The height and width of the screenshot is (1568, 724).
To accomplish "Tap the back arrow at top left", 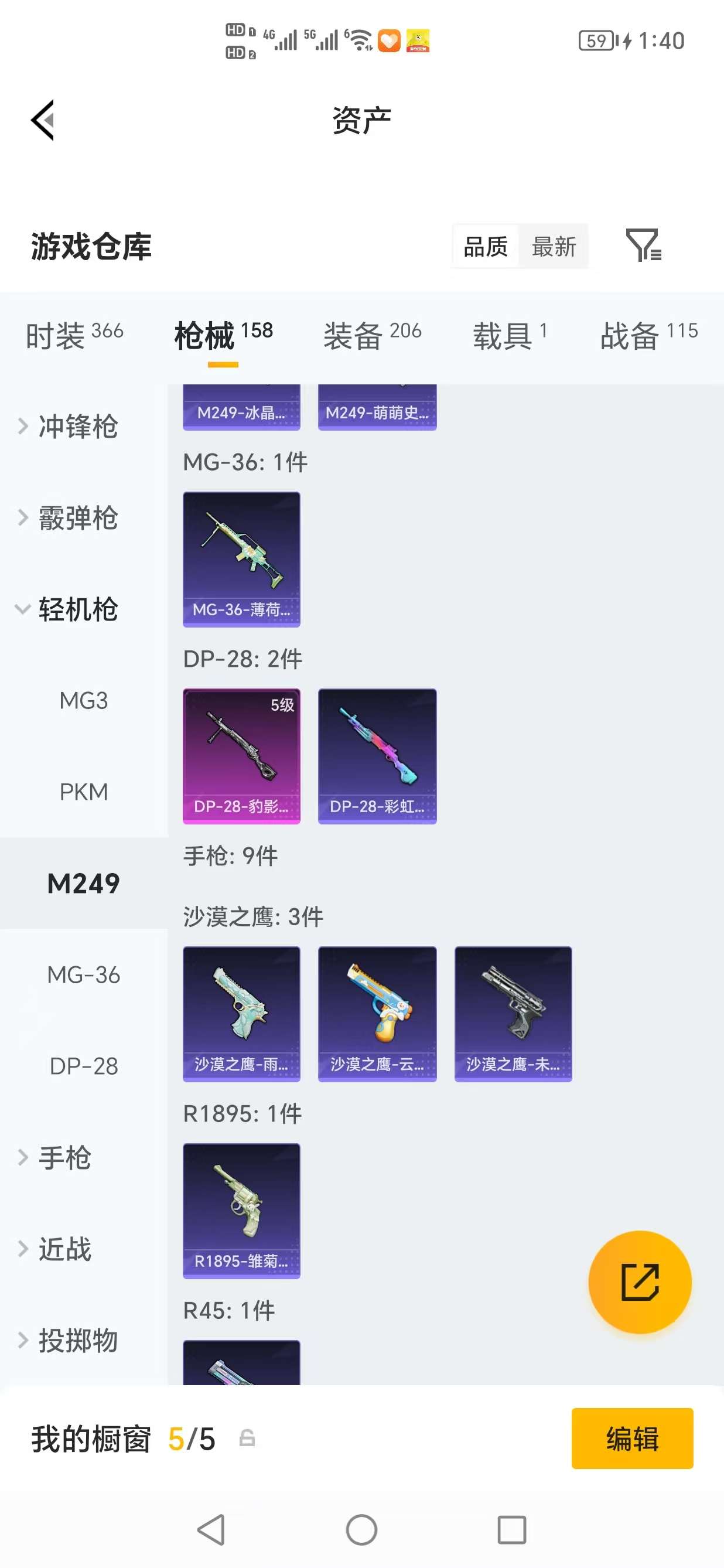I will 43,120.
